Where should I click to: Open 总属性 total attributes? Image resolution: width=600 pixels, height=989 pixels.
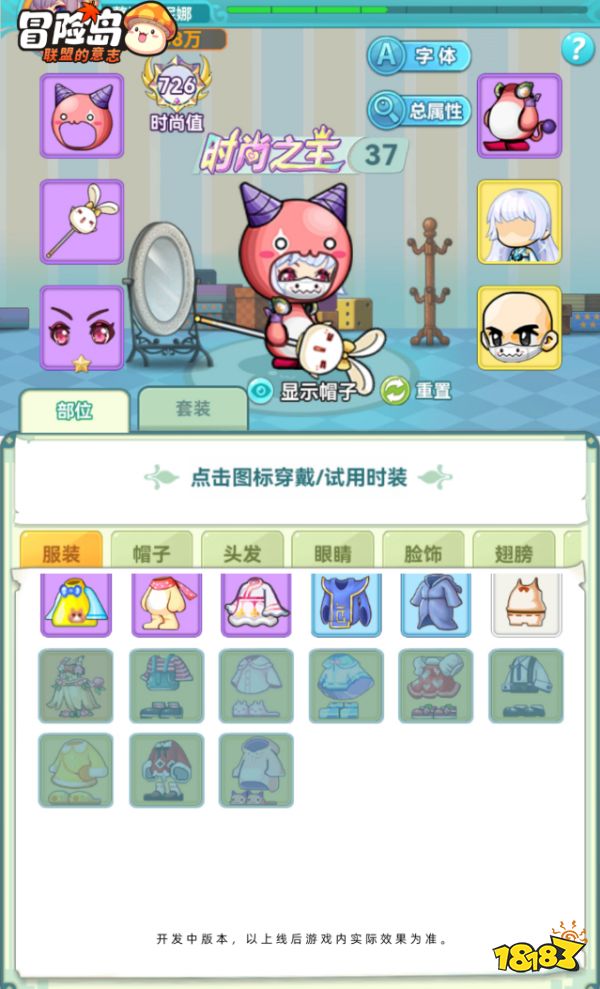tap(419, 110)
